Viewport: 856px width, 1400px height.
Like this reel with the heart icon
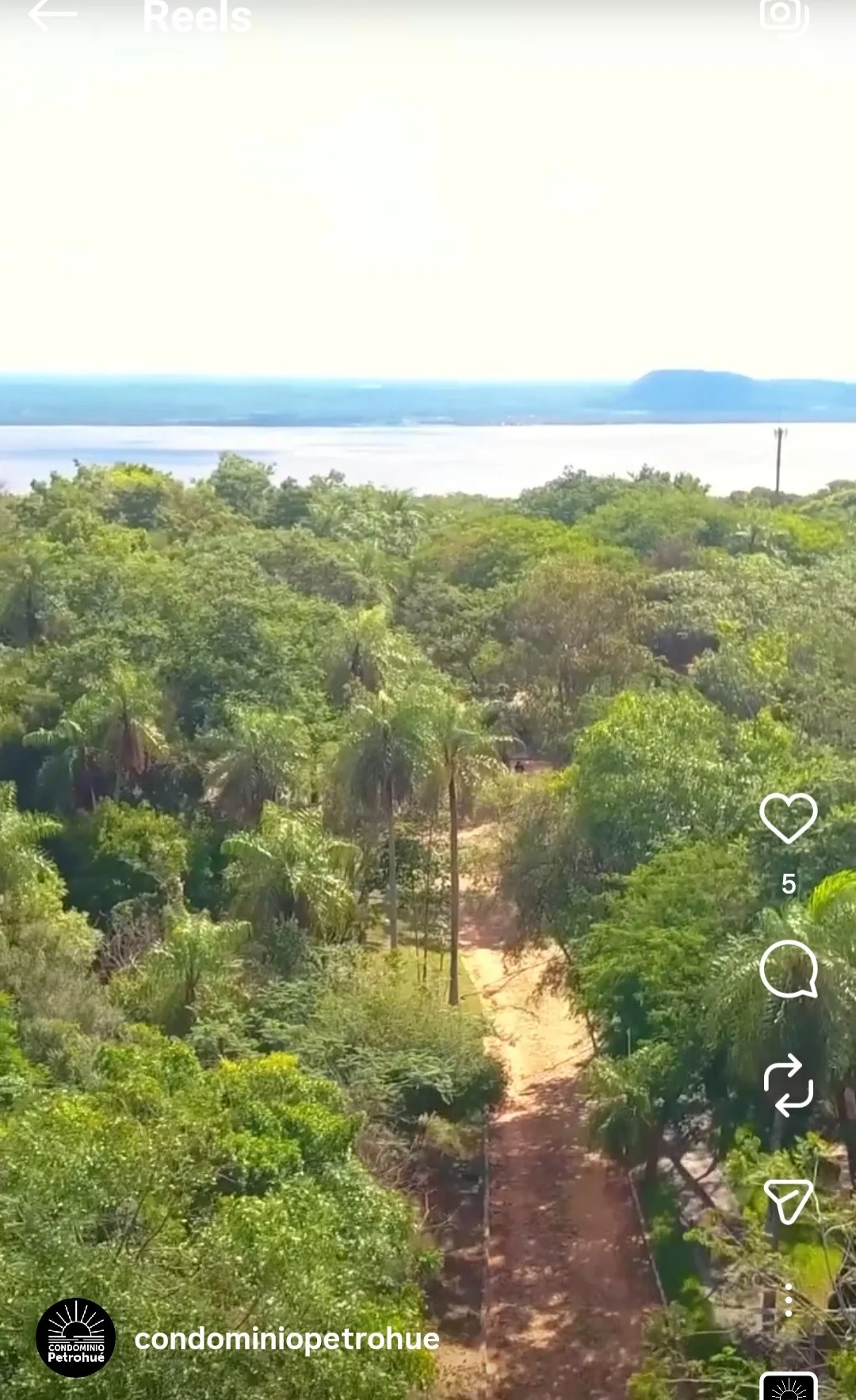coord(788,818)
